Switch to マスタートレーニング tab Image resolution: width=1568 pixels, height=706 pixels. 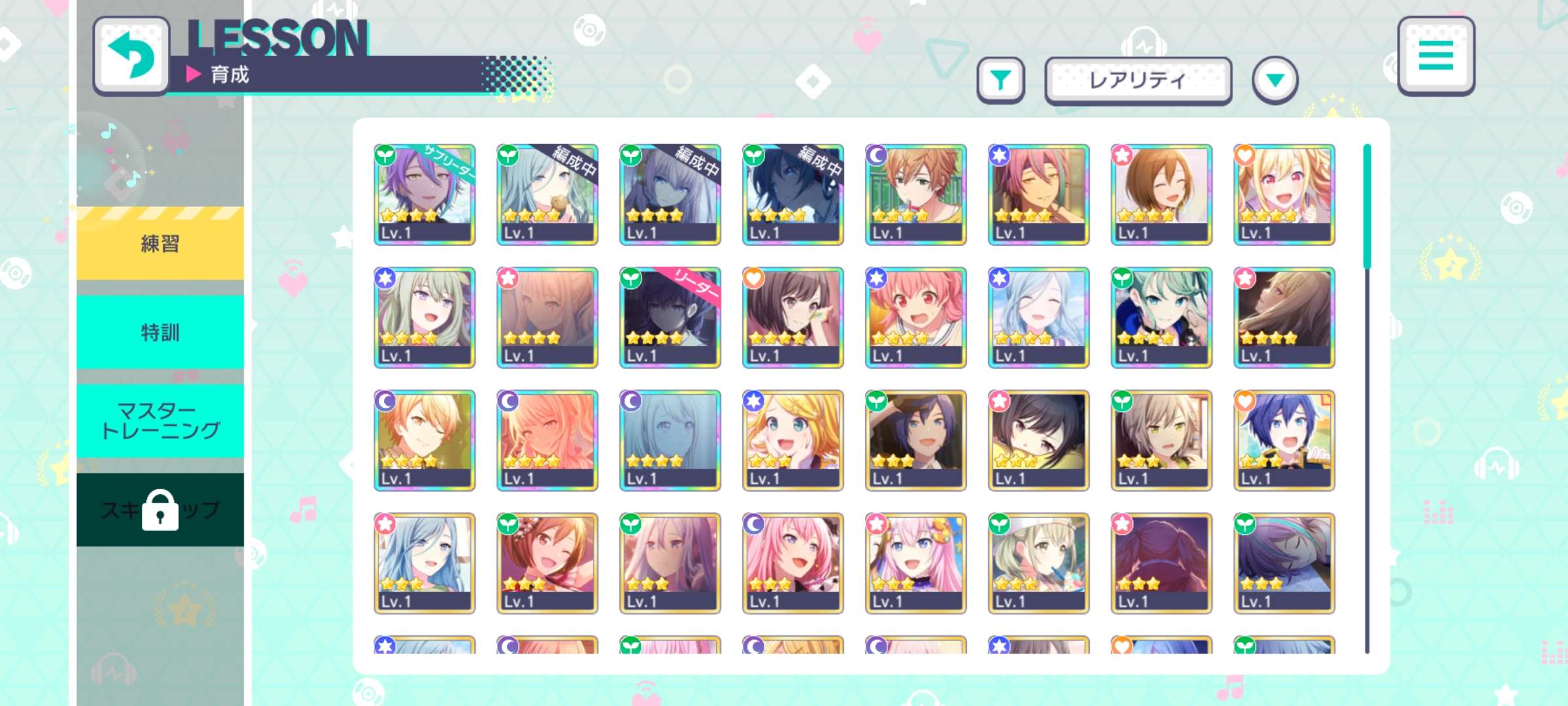(x=160, y=420)
